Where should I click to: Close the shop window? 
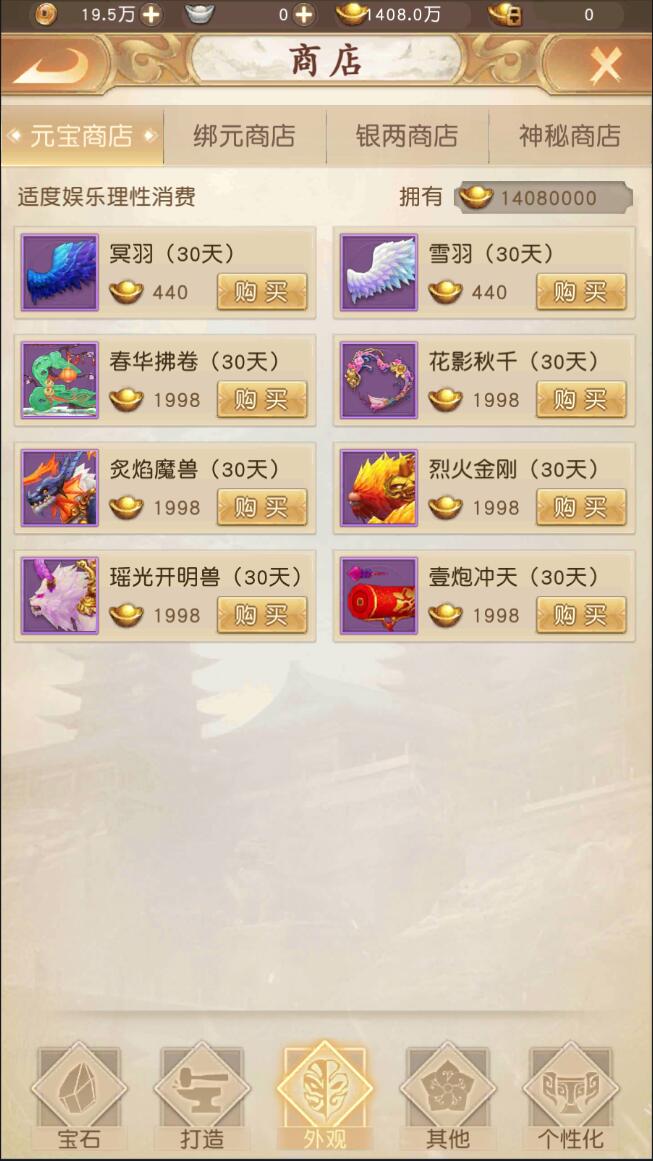[x=605, y=66]
